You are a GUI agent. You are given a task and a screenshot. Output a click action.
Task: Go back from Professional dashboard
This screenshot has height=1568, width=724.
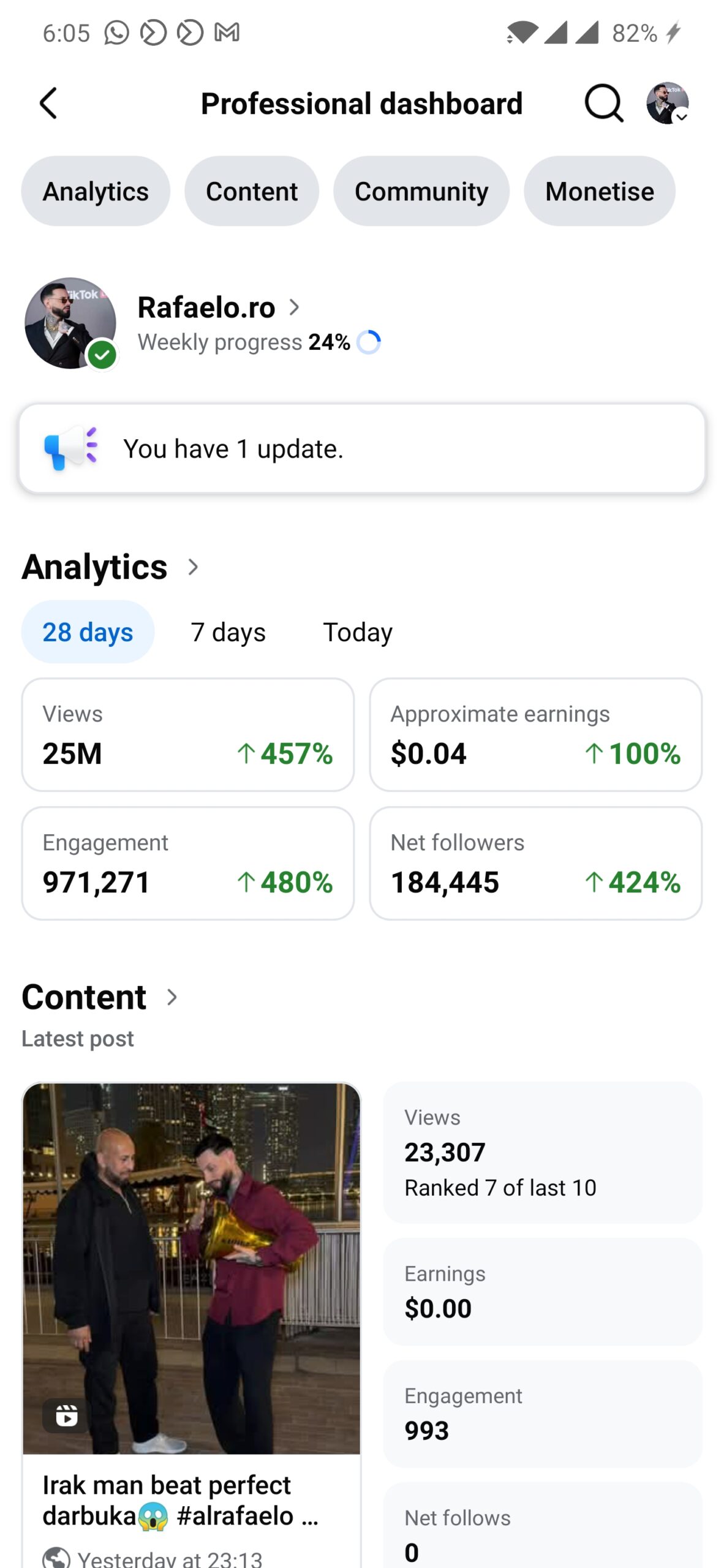(48, 103)
